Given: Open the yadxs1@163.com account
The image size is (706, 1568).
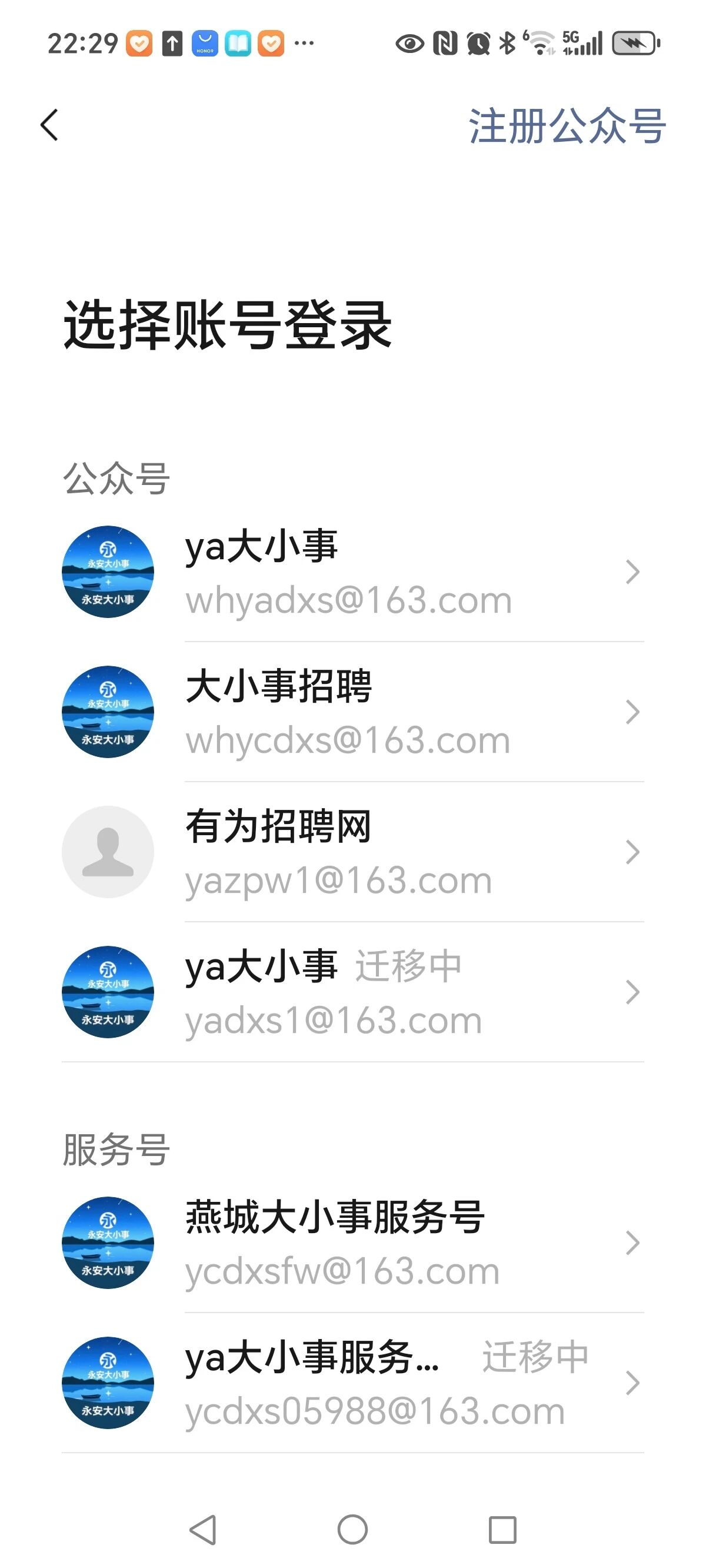Looking at the screenshot, I should [x=353, y=992].
